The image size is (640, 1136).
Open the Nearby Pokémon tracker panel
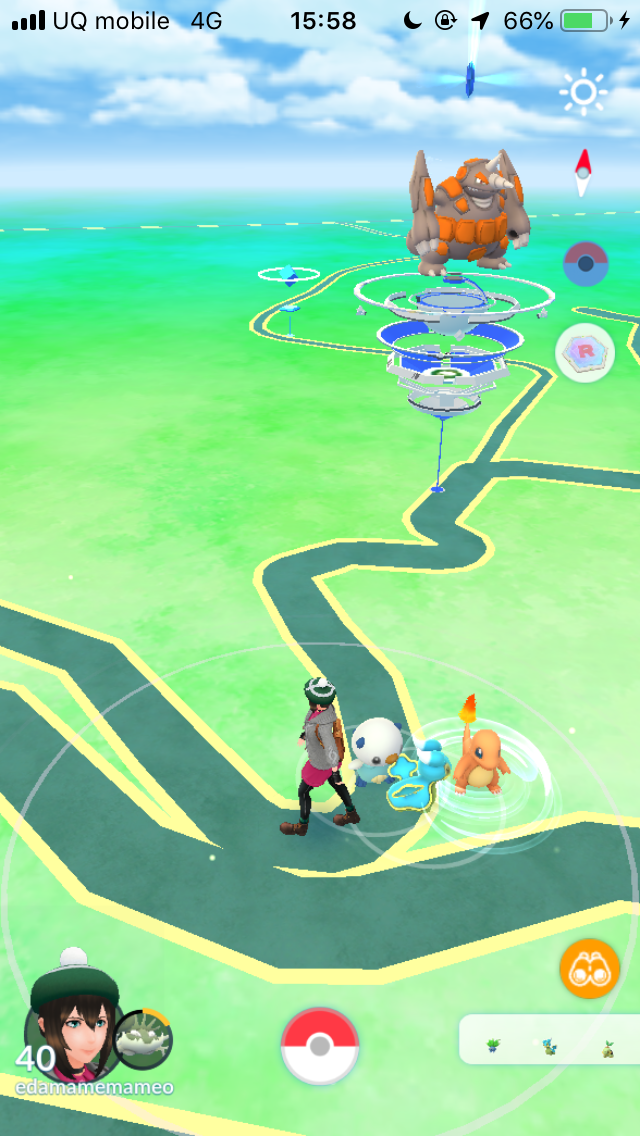pyautogui.click(x=548, y=1040)
